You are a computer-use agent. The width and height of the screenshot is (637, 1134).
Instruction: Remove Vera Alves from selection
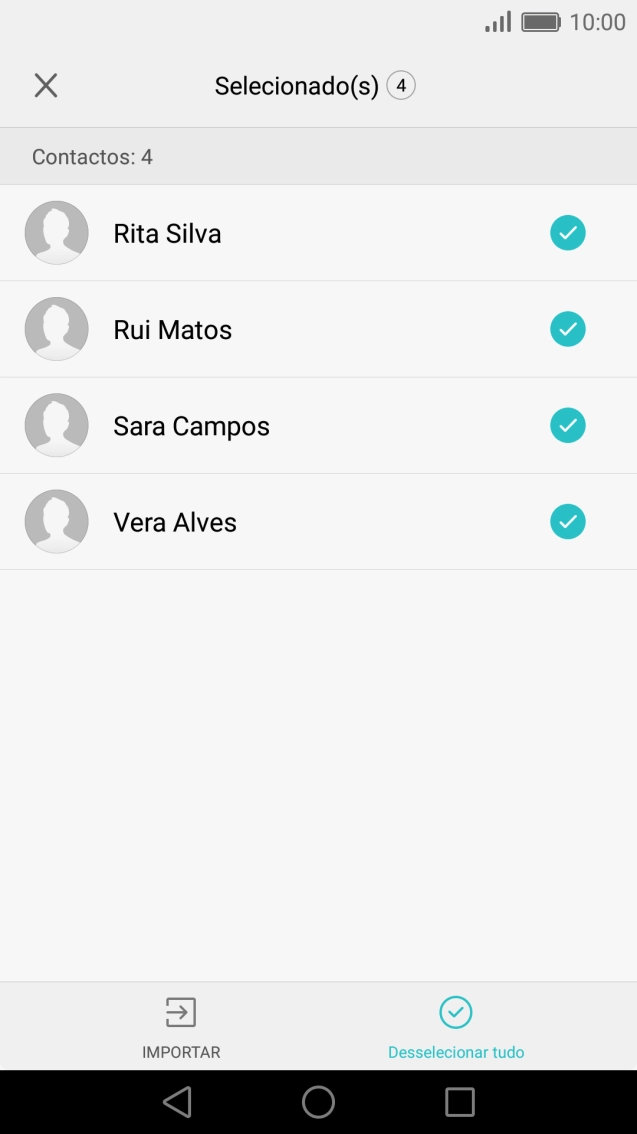[567, 522]
